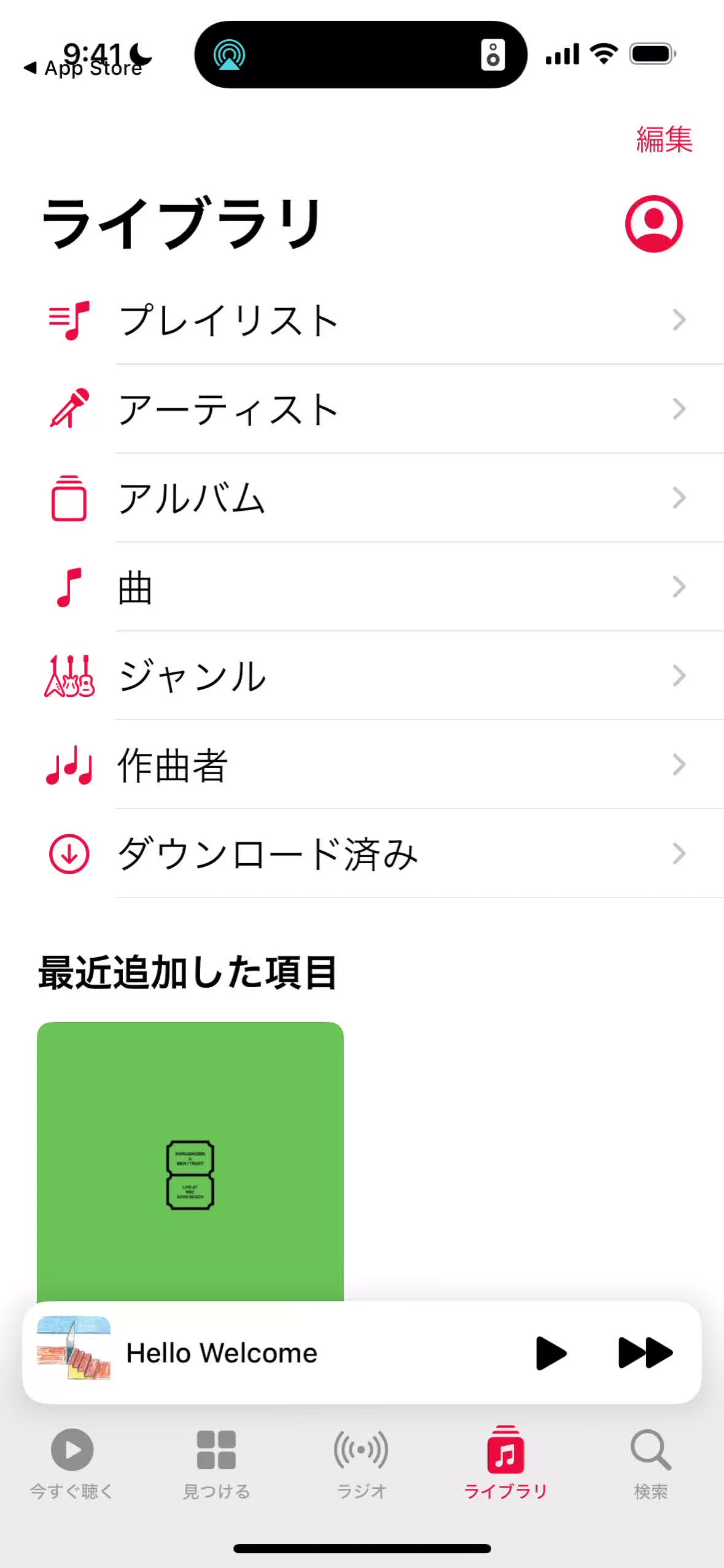Go to the 検索 tab

click(650, 1462)
